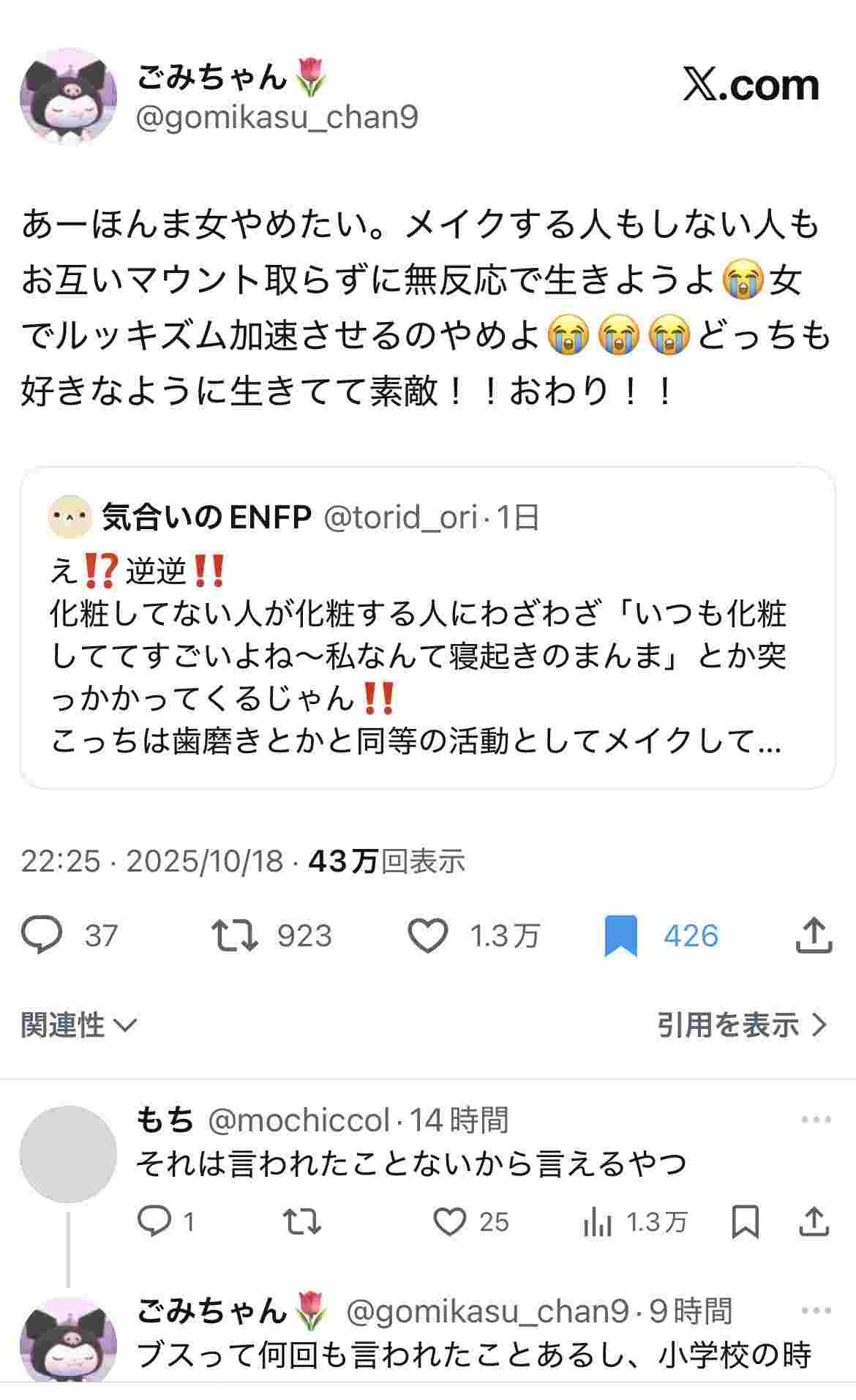Image resolution: width=856 pixels, height=1400 pixels.
Task: Like もち's reply with 25 likes
Action: [x=449, y=1221]
